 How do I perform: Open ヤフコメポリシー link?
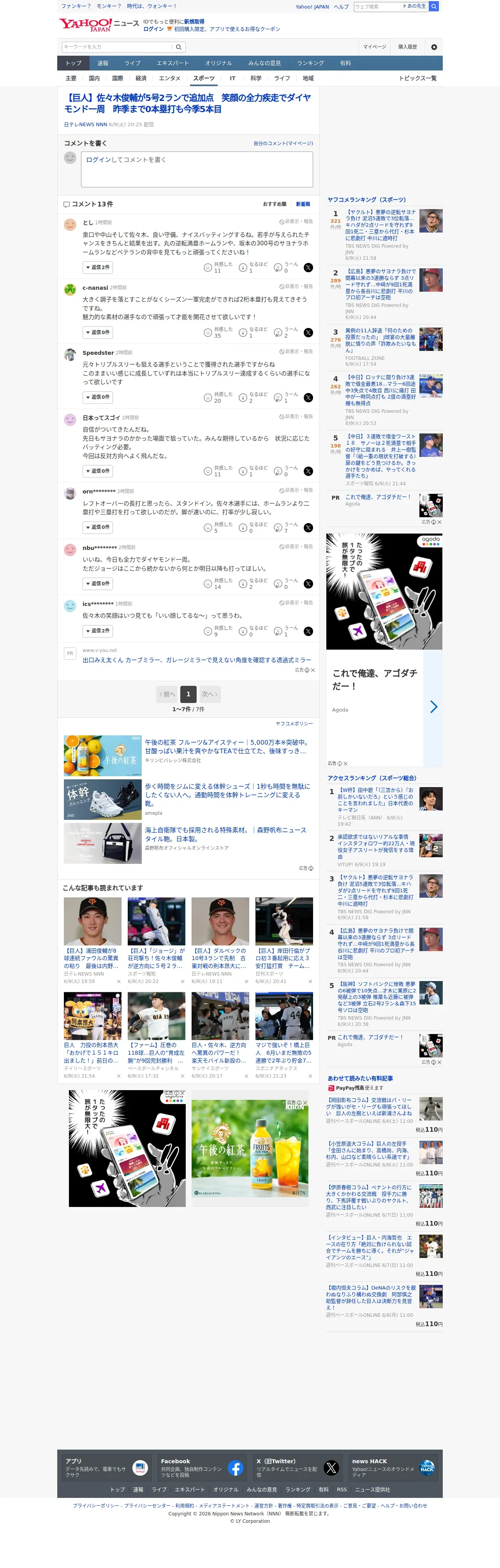294,724
